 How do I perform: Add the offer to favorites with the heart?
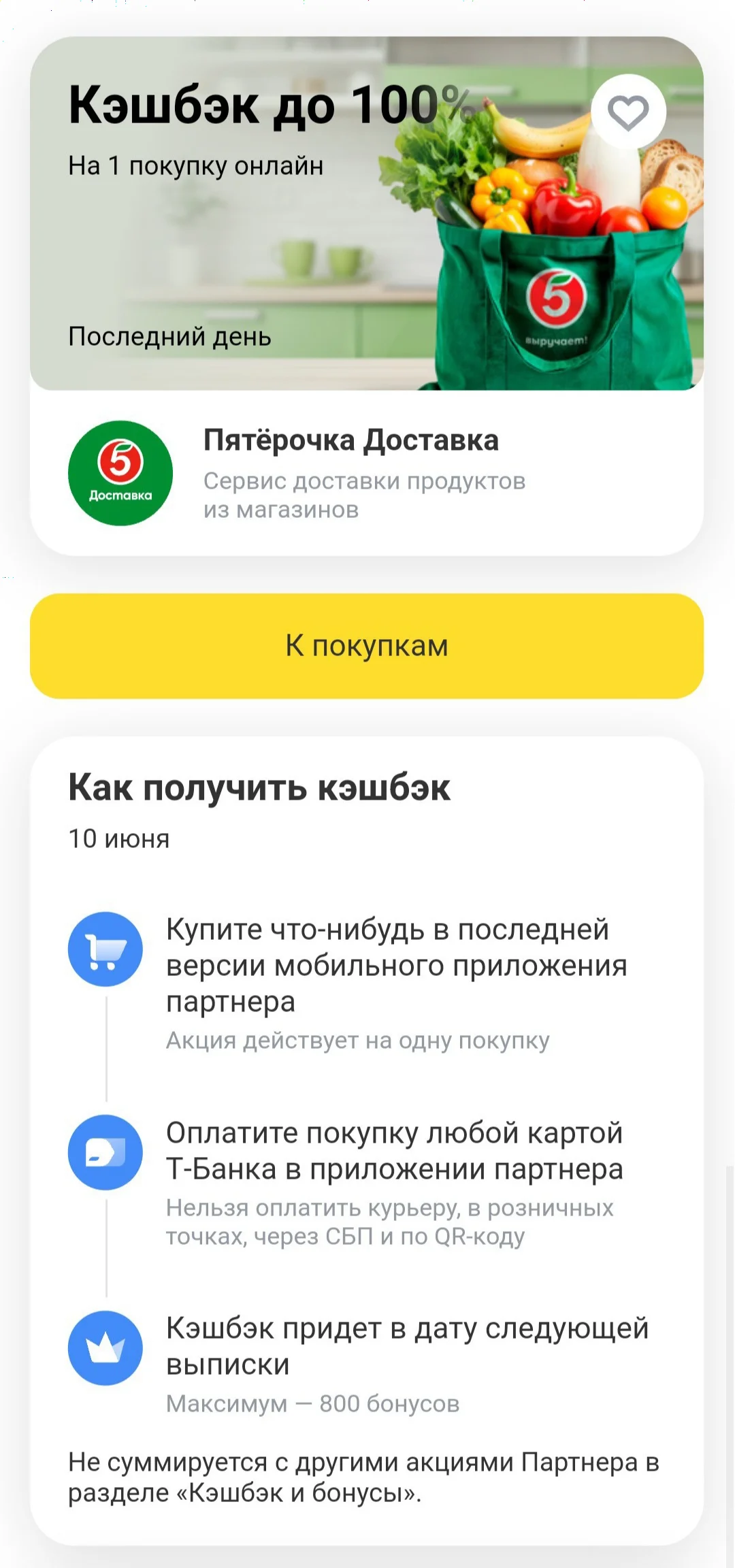tap(628, 112)
